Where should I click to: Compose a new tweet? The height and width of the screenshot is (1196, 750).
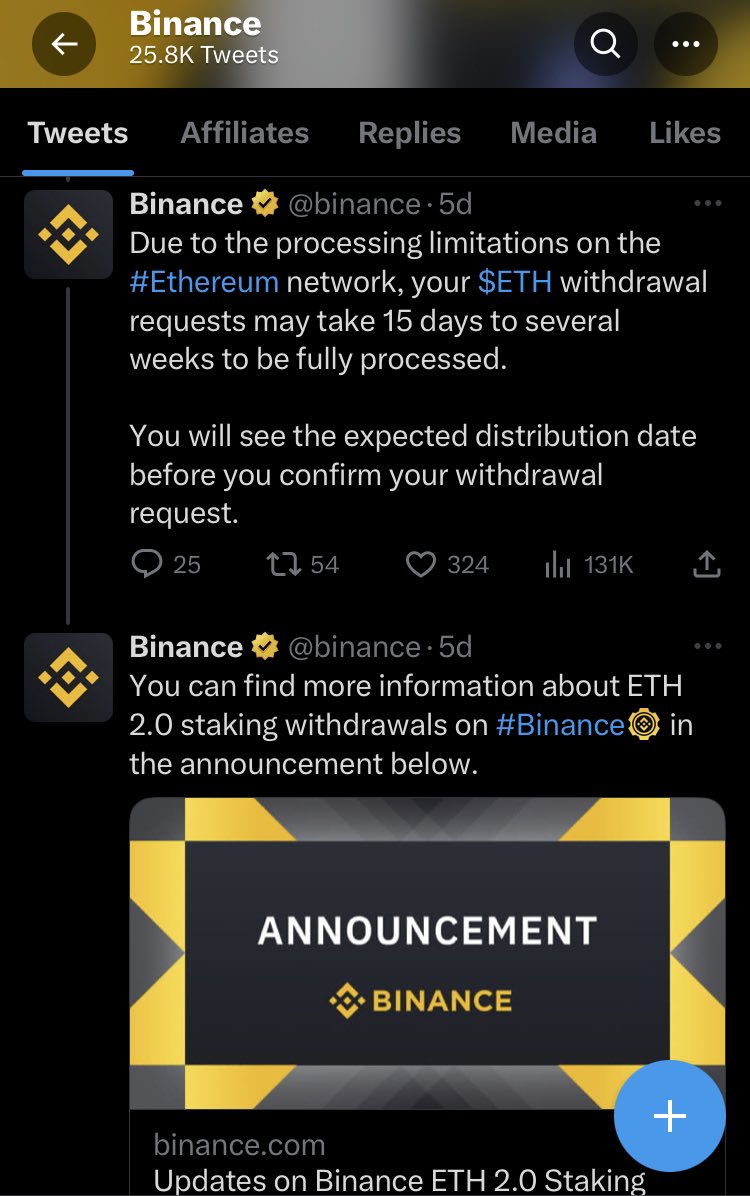click(x=669, y=1116)
